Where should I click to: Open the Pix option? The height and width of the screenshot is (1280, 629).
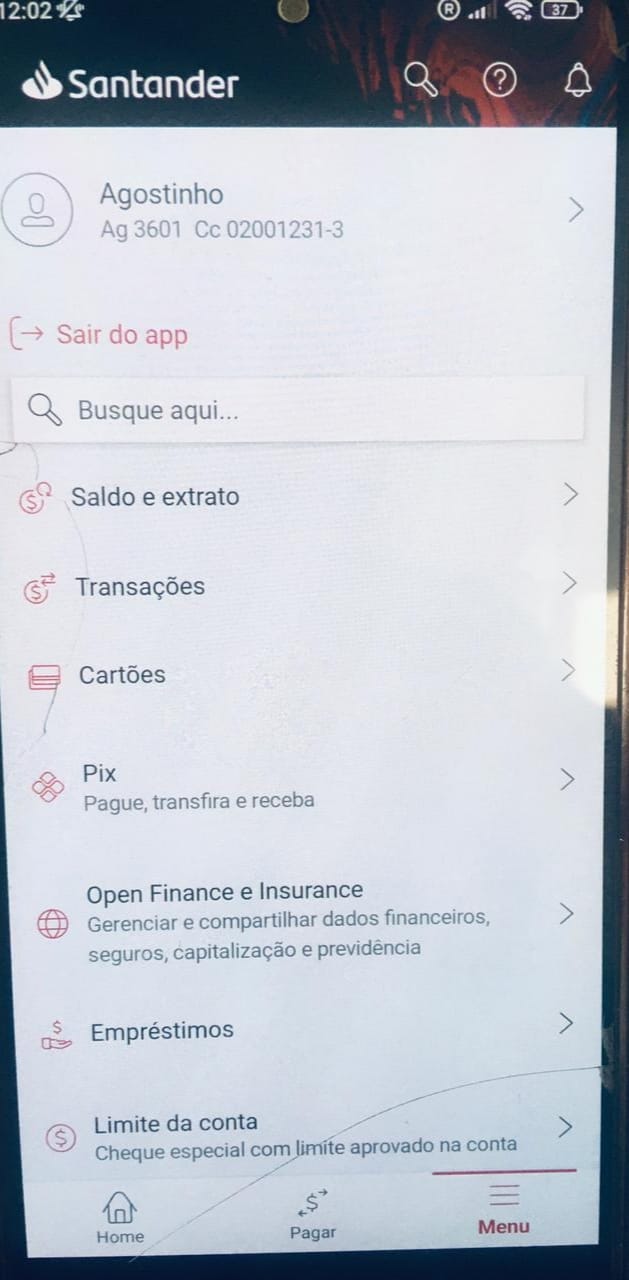click(300, 785)
